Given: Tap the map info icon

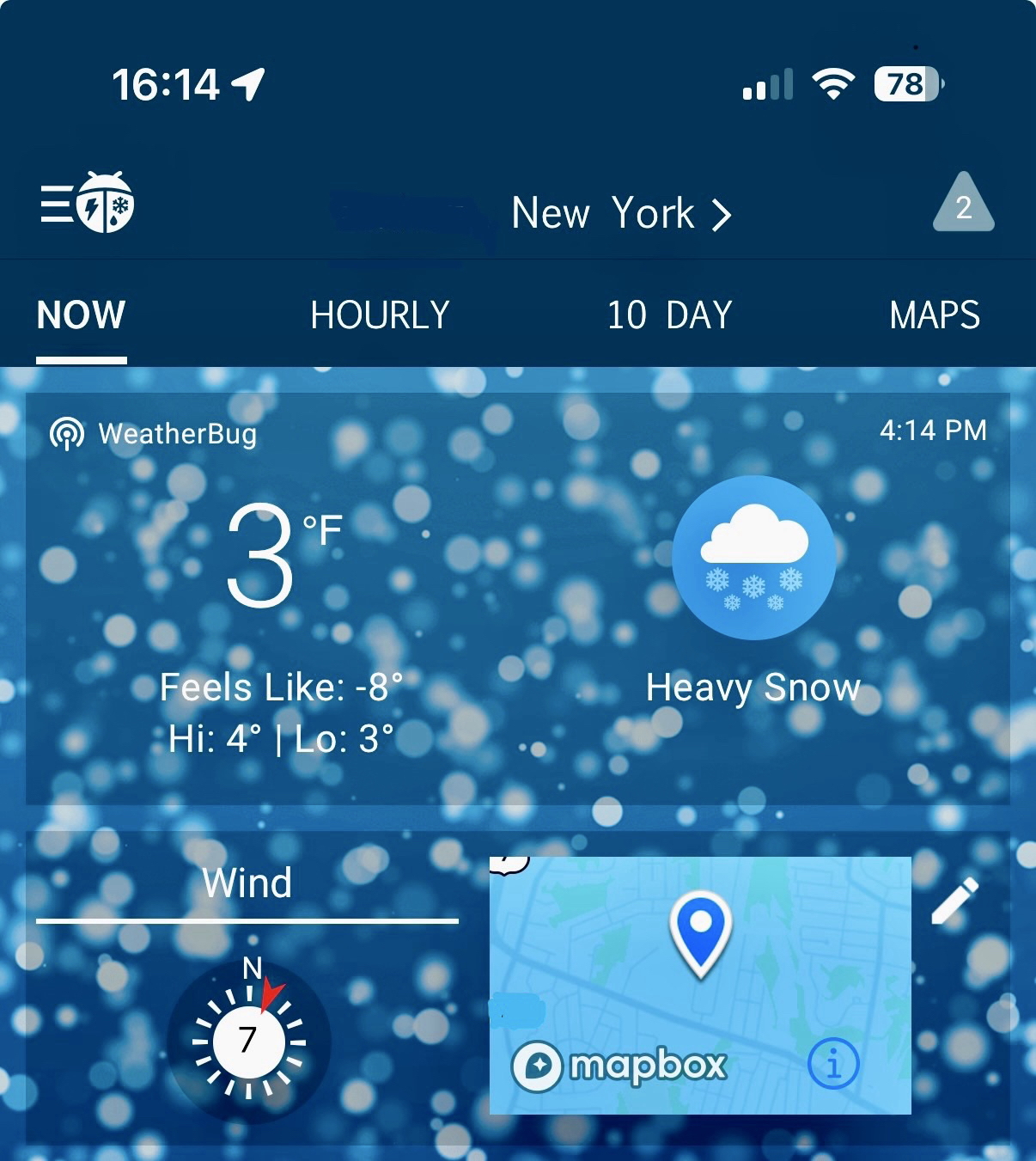Looking at the screenshot, I should coord(832,1064).
